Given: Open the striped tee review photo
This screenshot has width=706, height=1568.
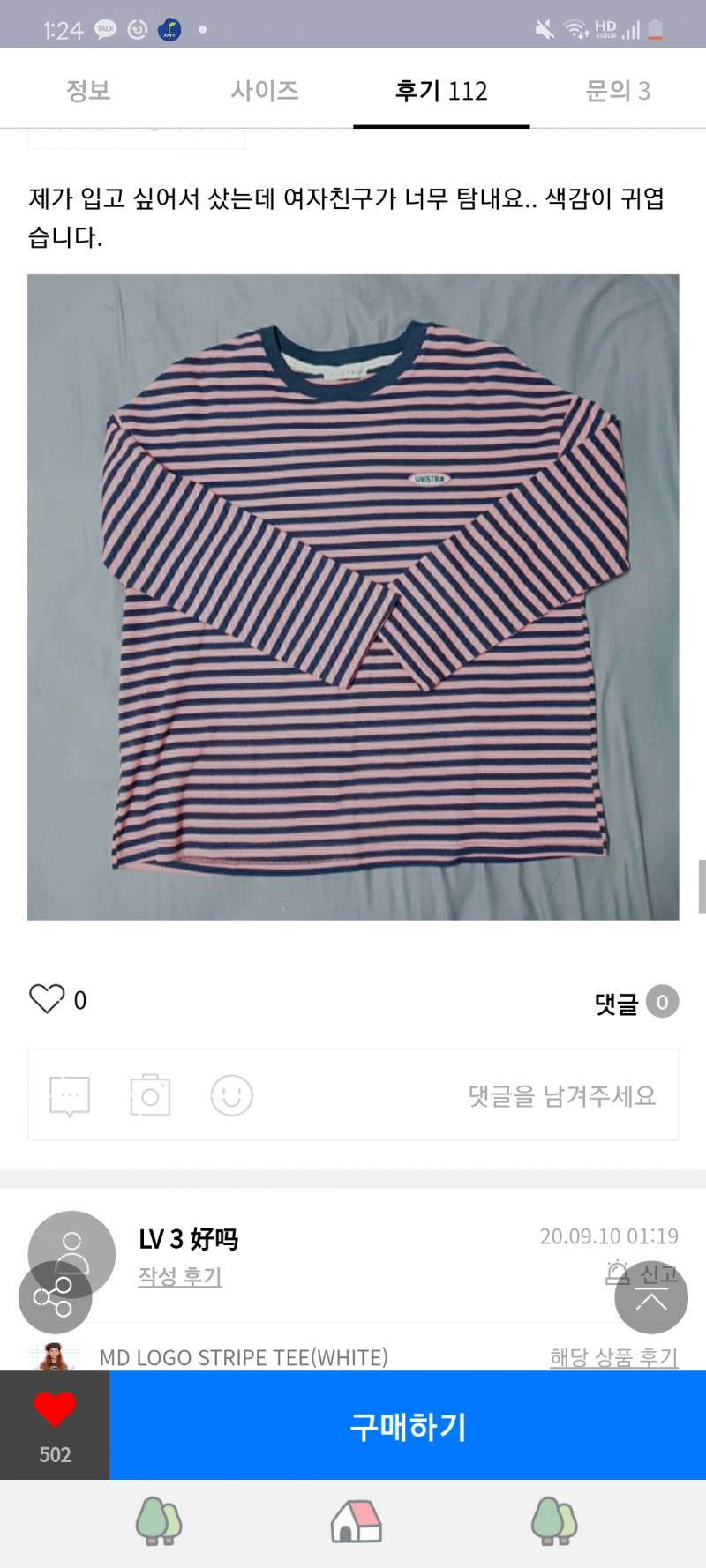Looking at the screenshot, I should (x=353, y=595).
